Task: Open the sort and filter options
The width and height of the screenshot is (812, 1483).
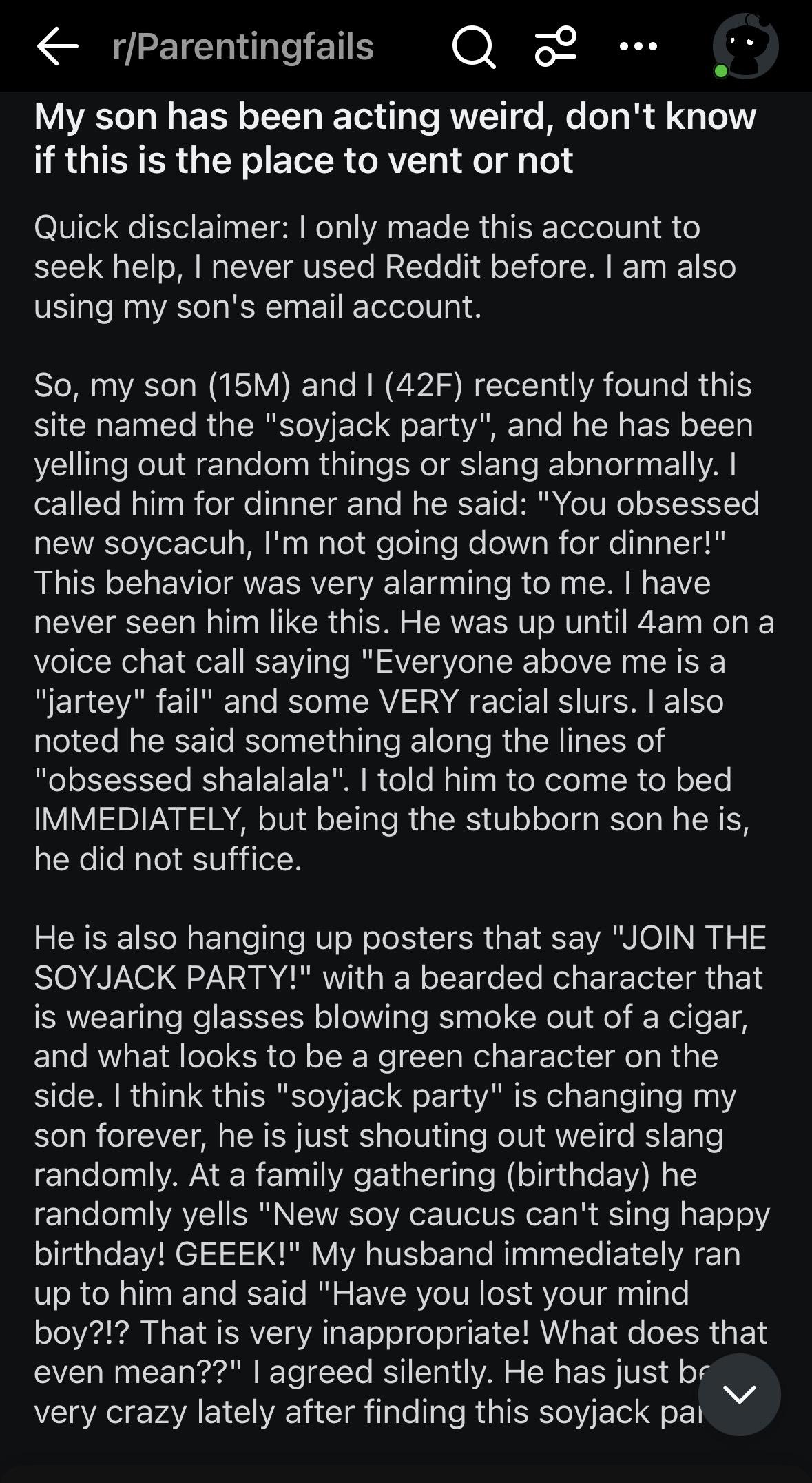Action: [556, 47]
